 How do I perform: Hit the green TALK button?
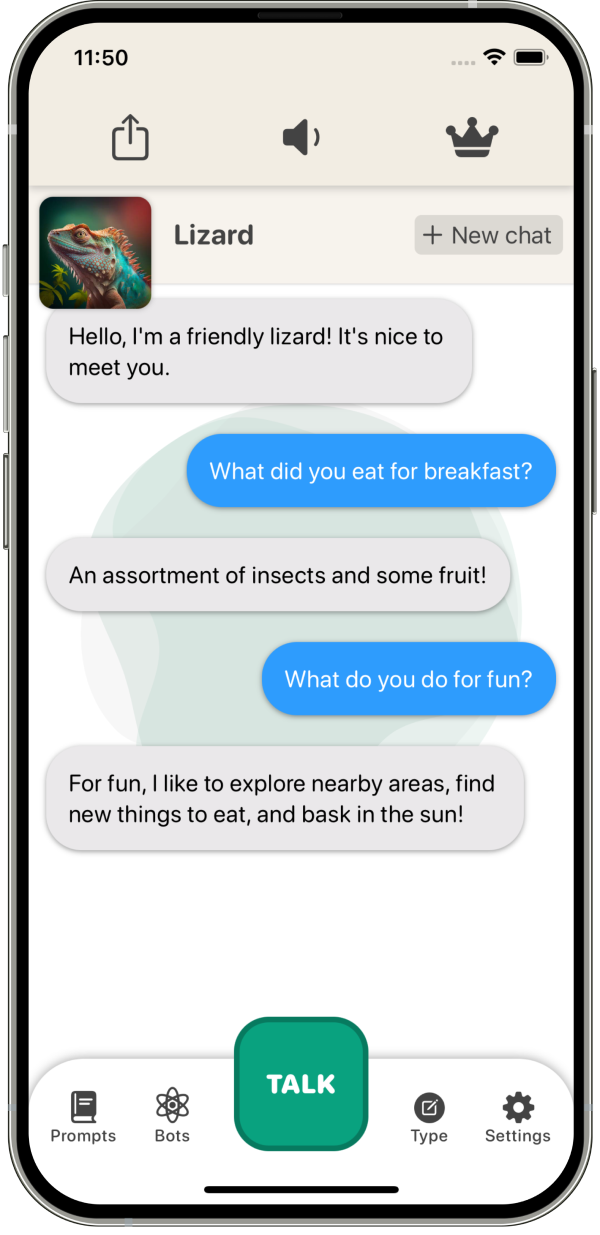[301, 1084]
